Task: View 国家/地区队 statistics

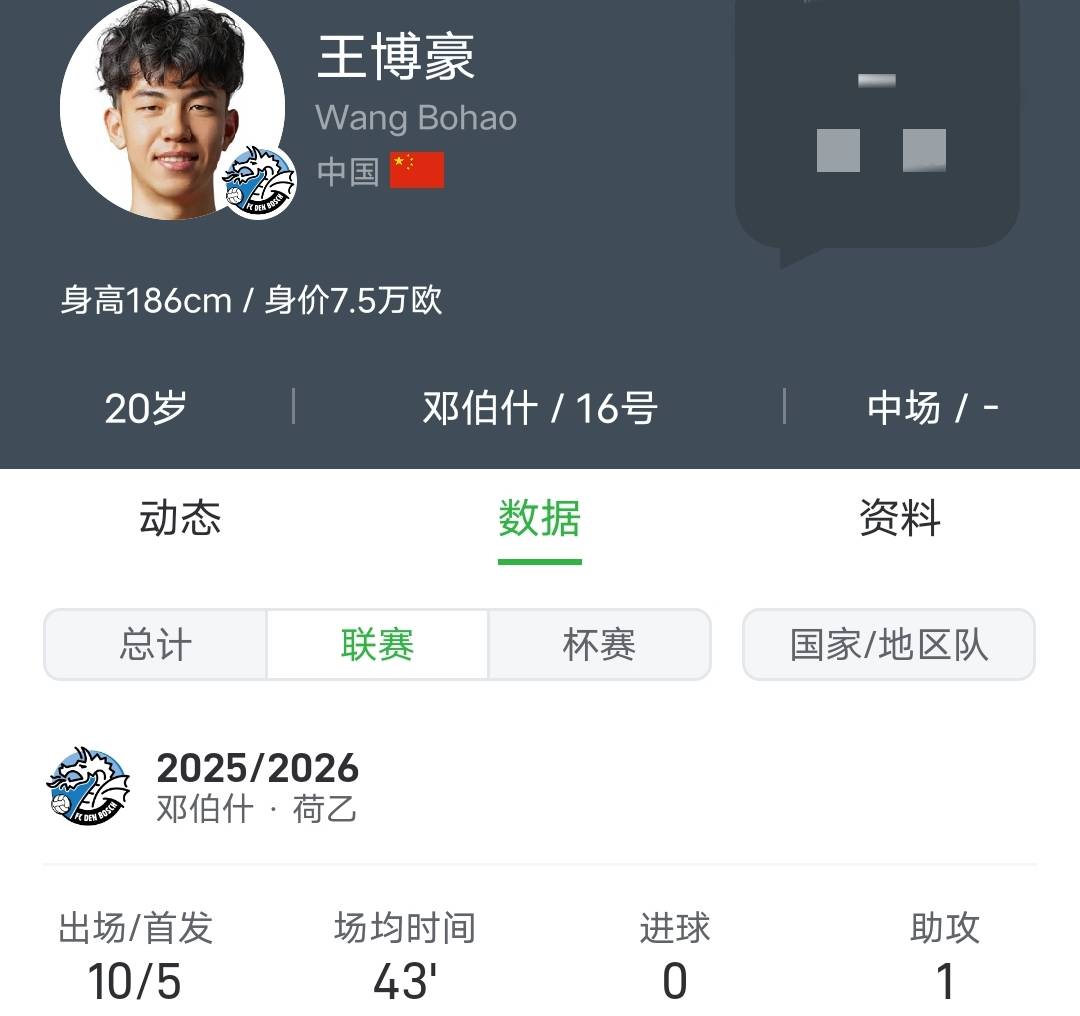Action: (x=888, y=645)
